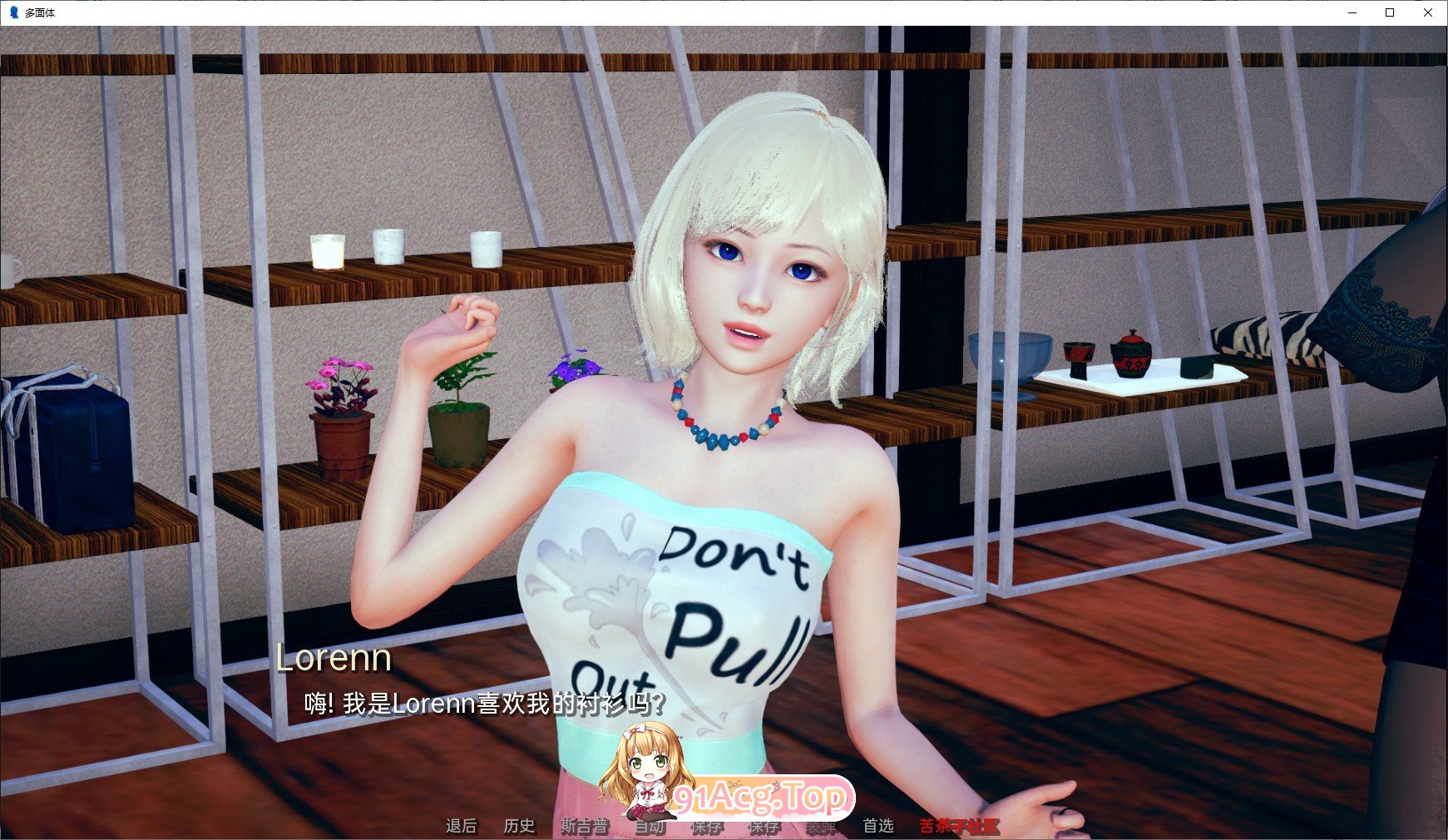Enable 斯吉普 skip mode
Image resolution: width=1448 pixels, height=840 pixels.
coord(584,826)
